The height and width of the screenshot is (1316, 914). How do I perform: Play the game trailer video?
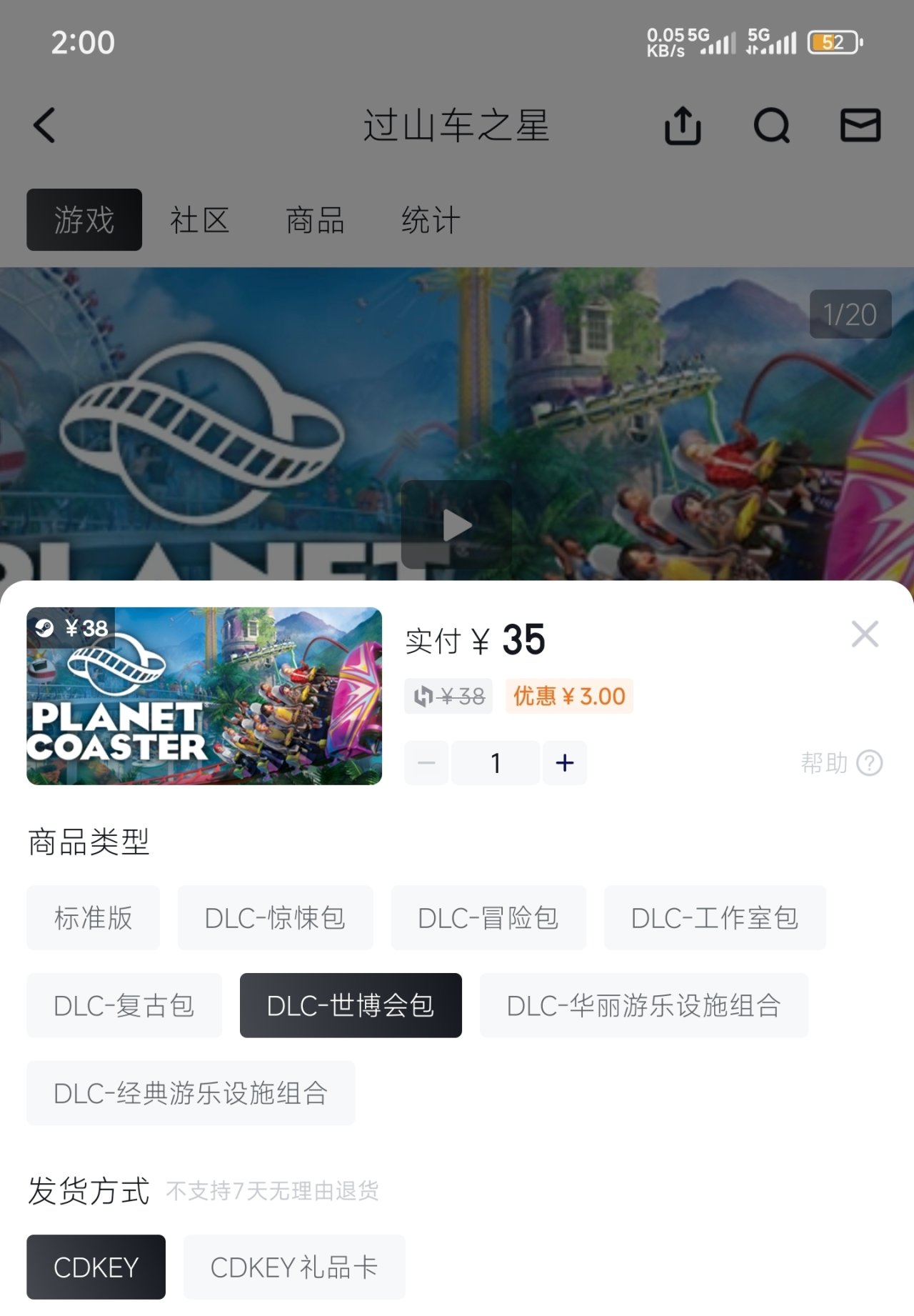click(x=457, y=525)
